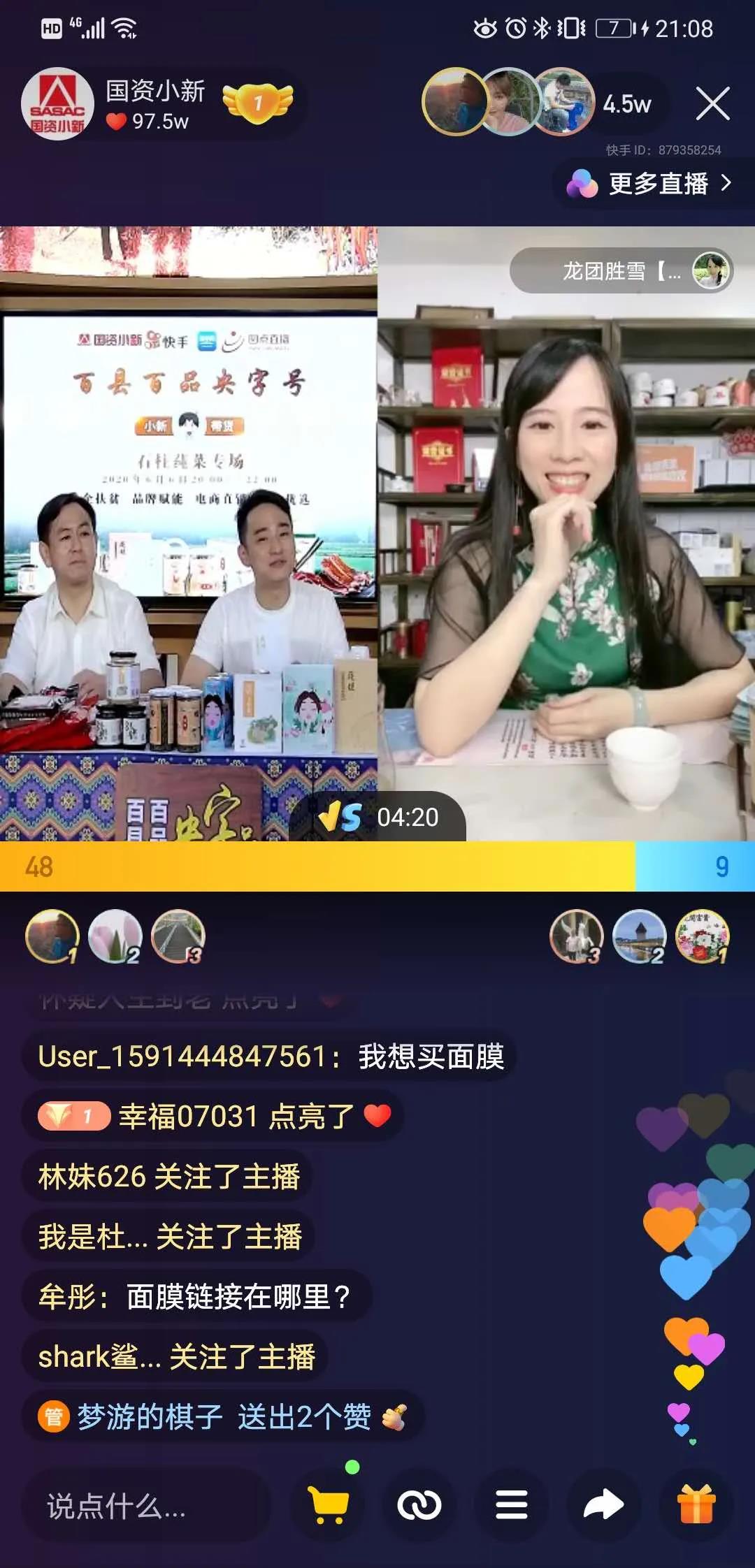Screen dimensions: 755x1568
Task: Close the live stream
Action: click(712, 104)
